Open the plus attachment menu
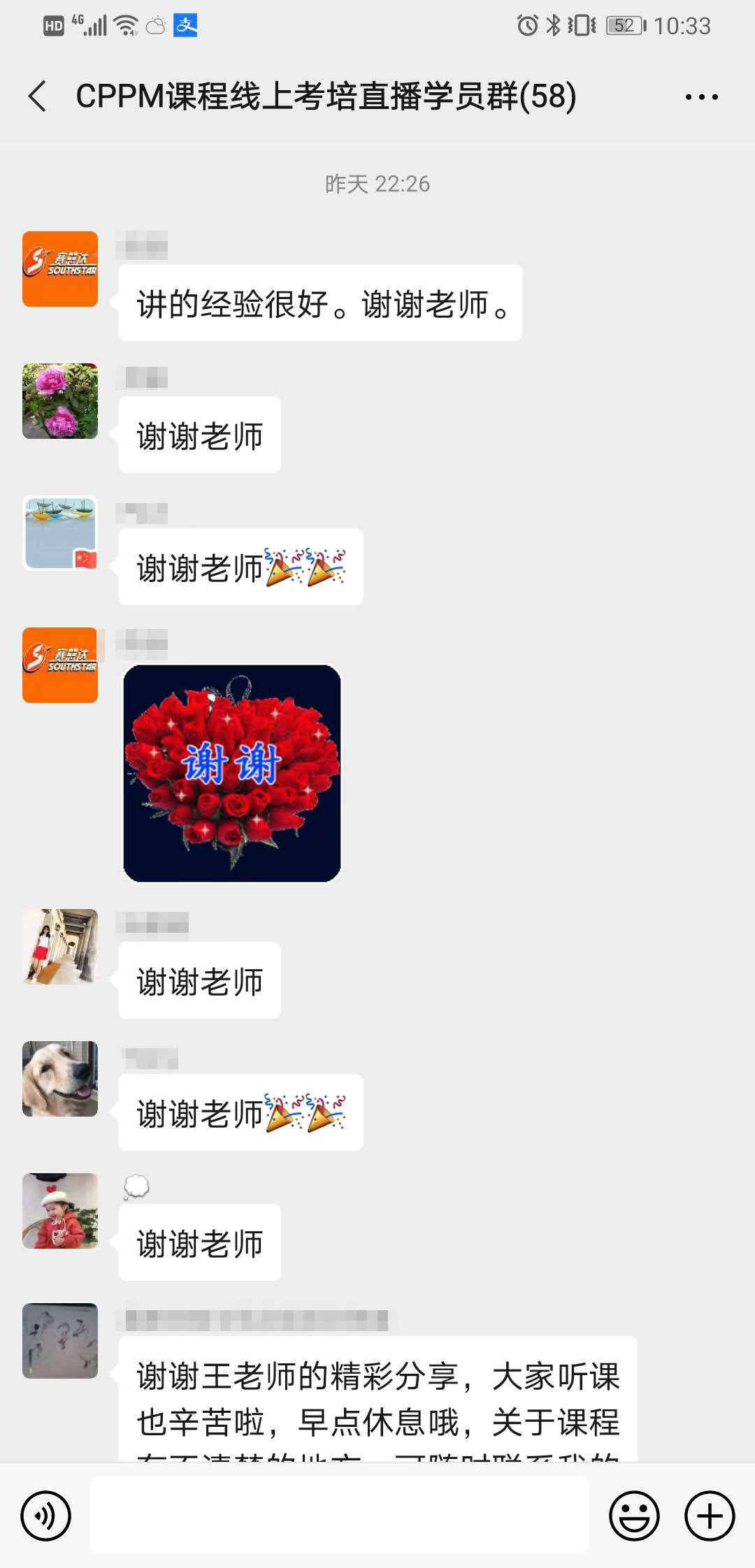Image resolution: width=755 pixels, height=1568 pixels. click(709, 1516)
